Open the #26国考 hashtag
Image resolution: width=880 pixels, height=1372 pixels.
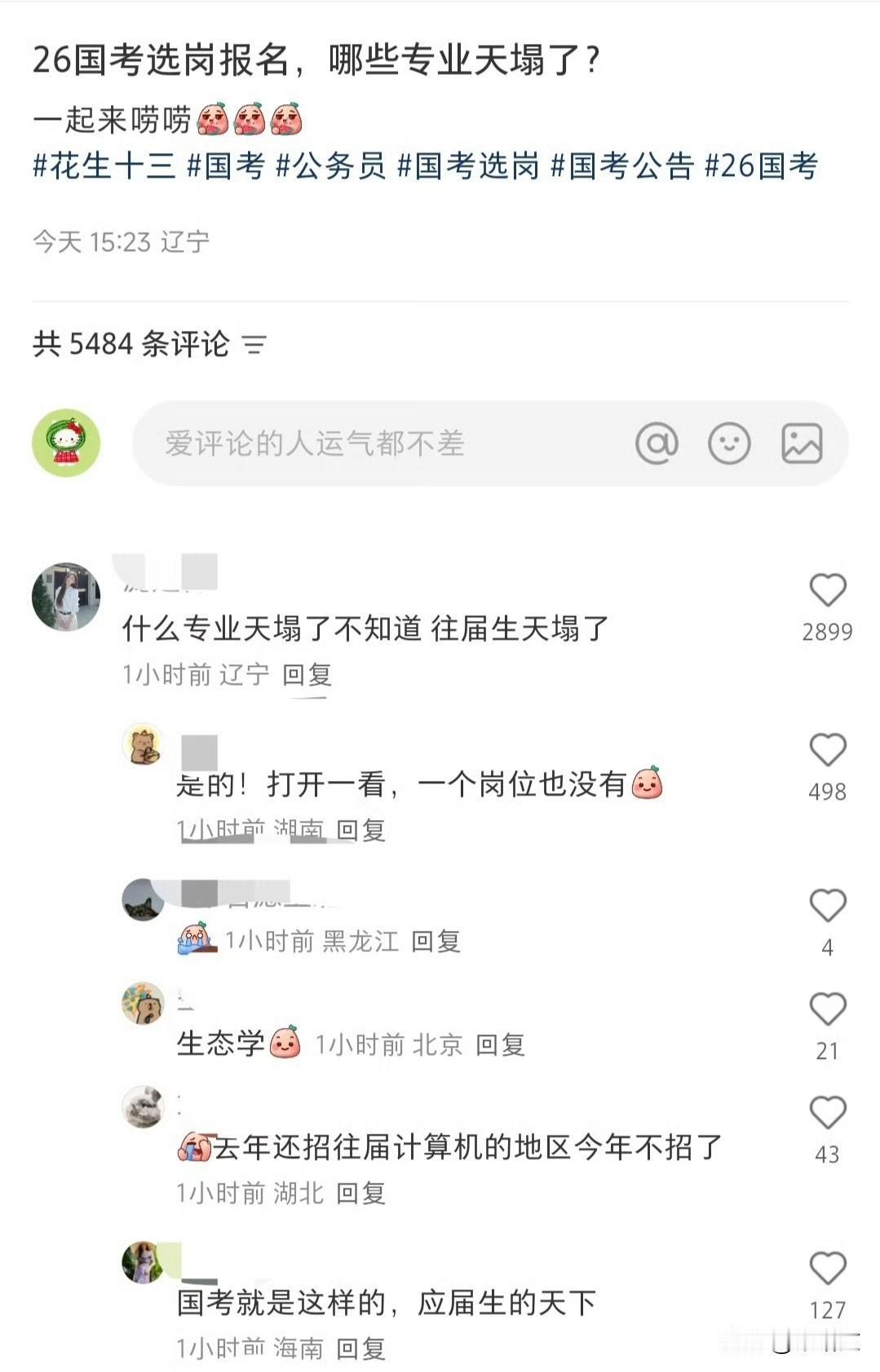pyautogui.click(x=761, y=165)
